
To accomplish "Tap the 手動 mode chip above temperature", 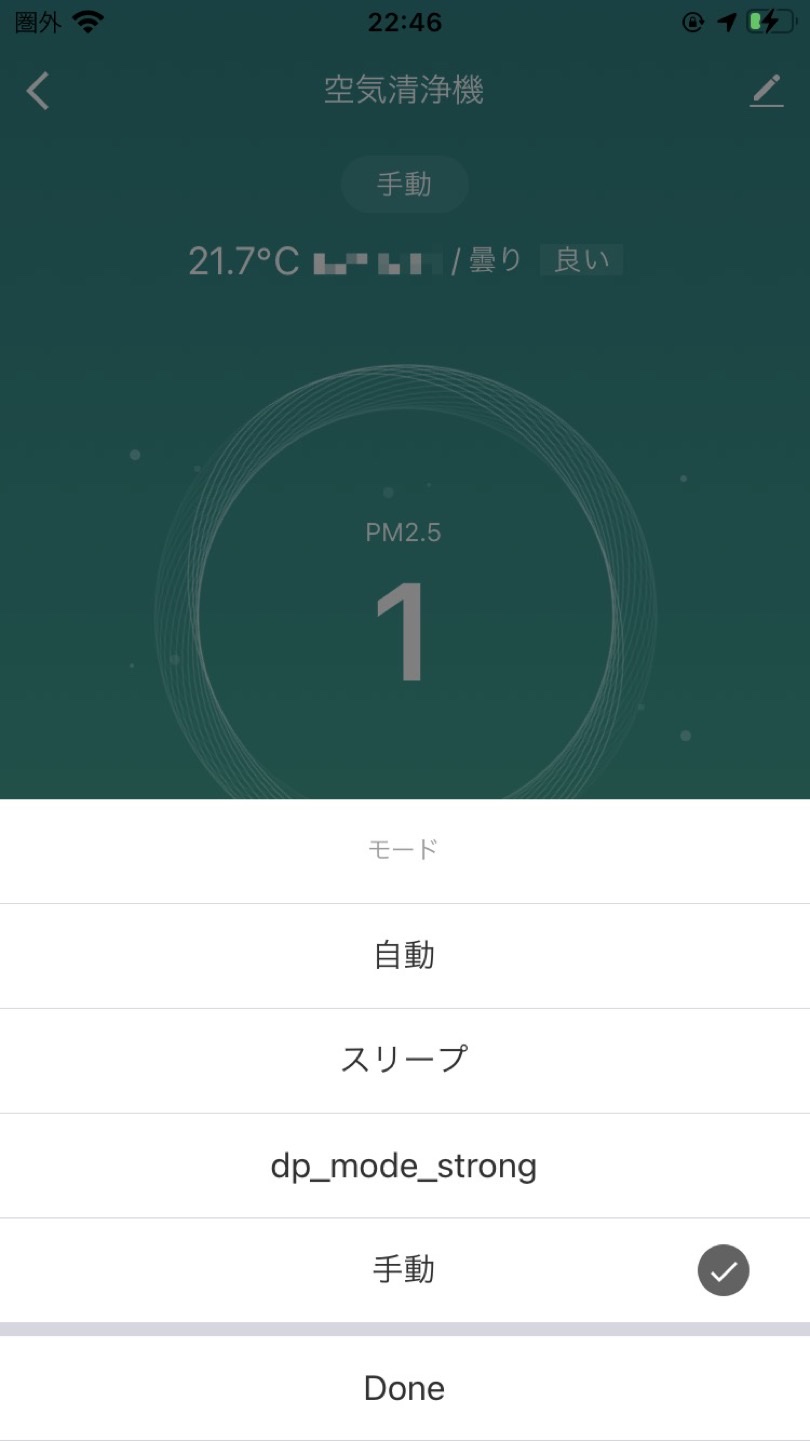I will [404, 185].
